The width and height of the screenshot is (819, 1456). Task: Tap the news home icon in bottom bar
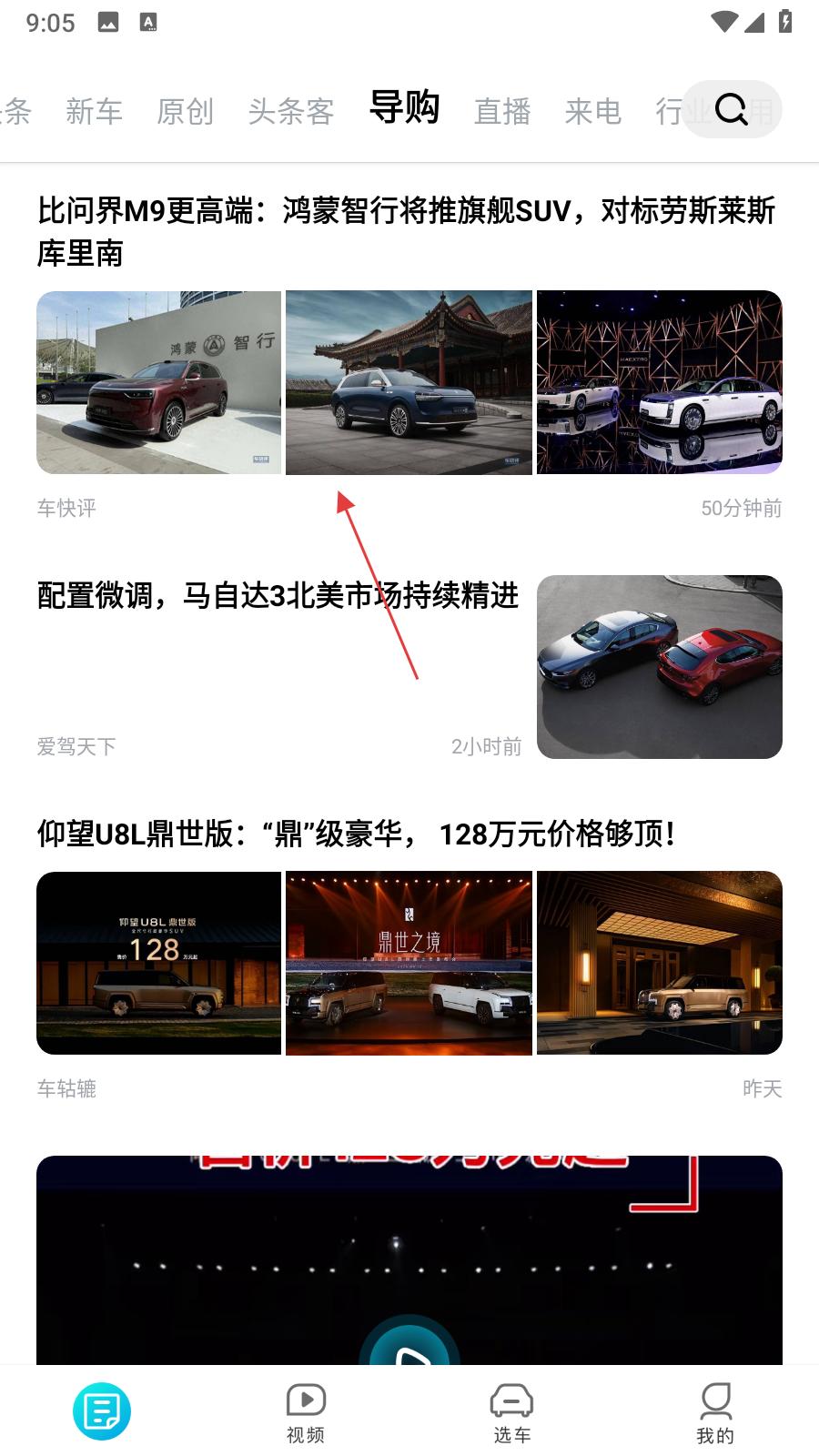click(102, 1411)
